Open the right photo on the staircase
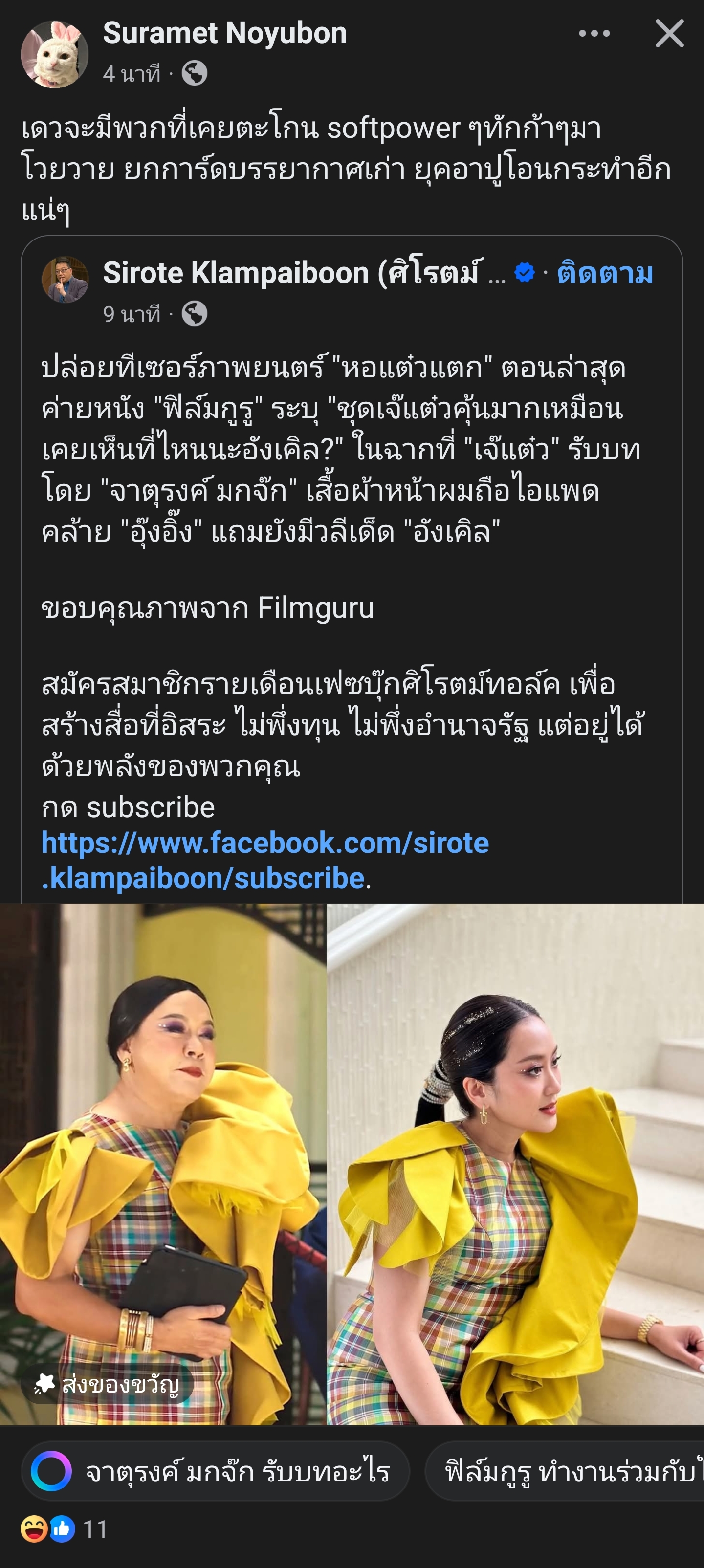This screenshot has width=704, height=1568. (x=515, y=1163)
